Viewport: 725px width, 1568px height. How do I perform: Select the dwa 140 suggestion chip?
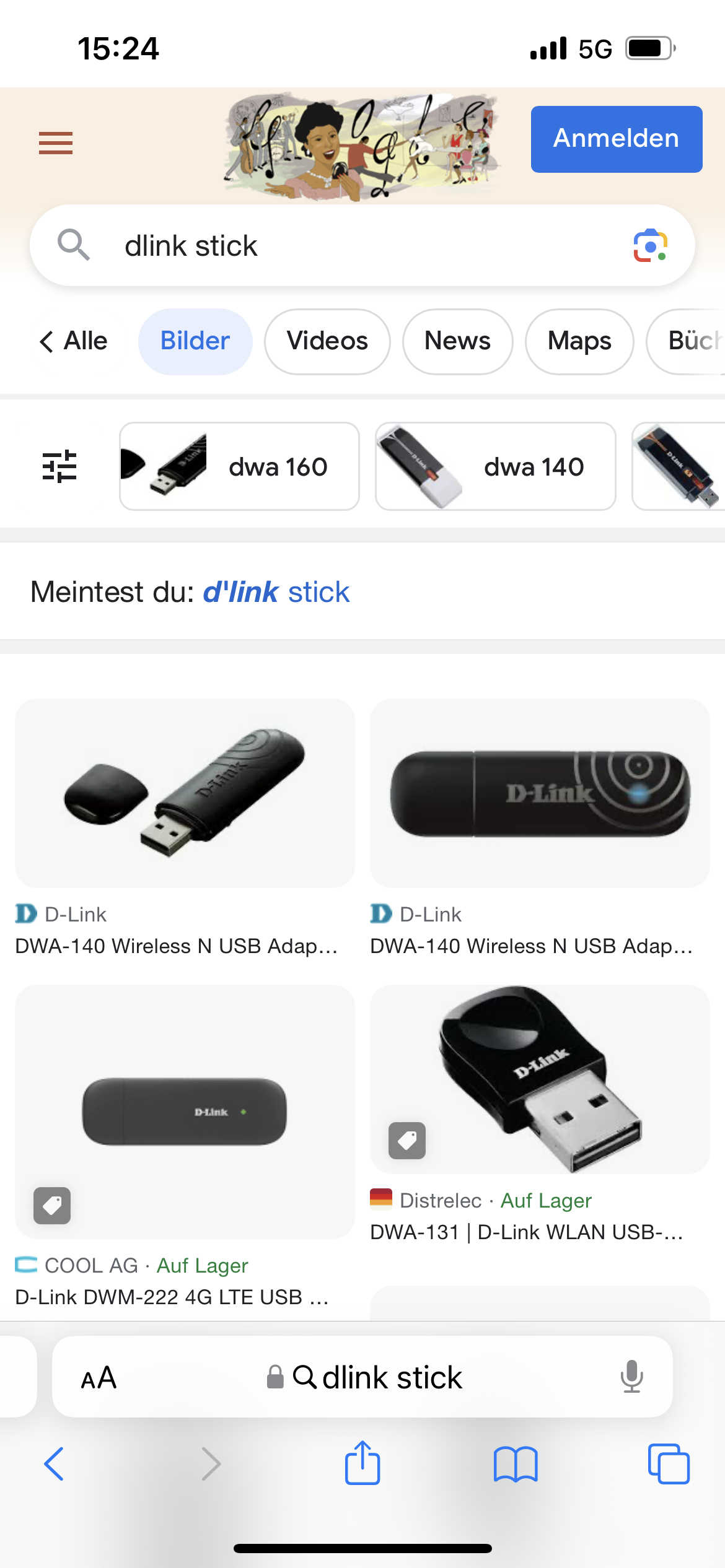tap(495, 466)
